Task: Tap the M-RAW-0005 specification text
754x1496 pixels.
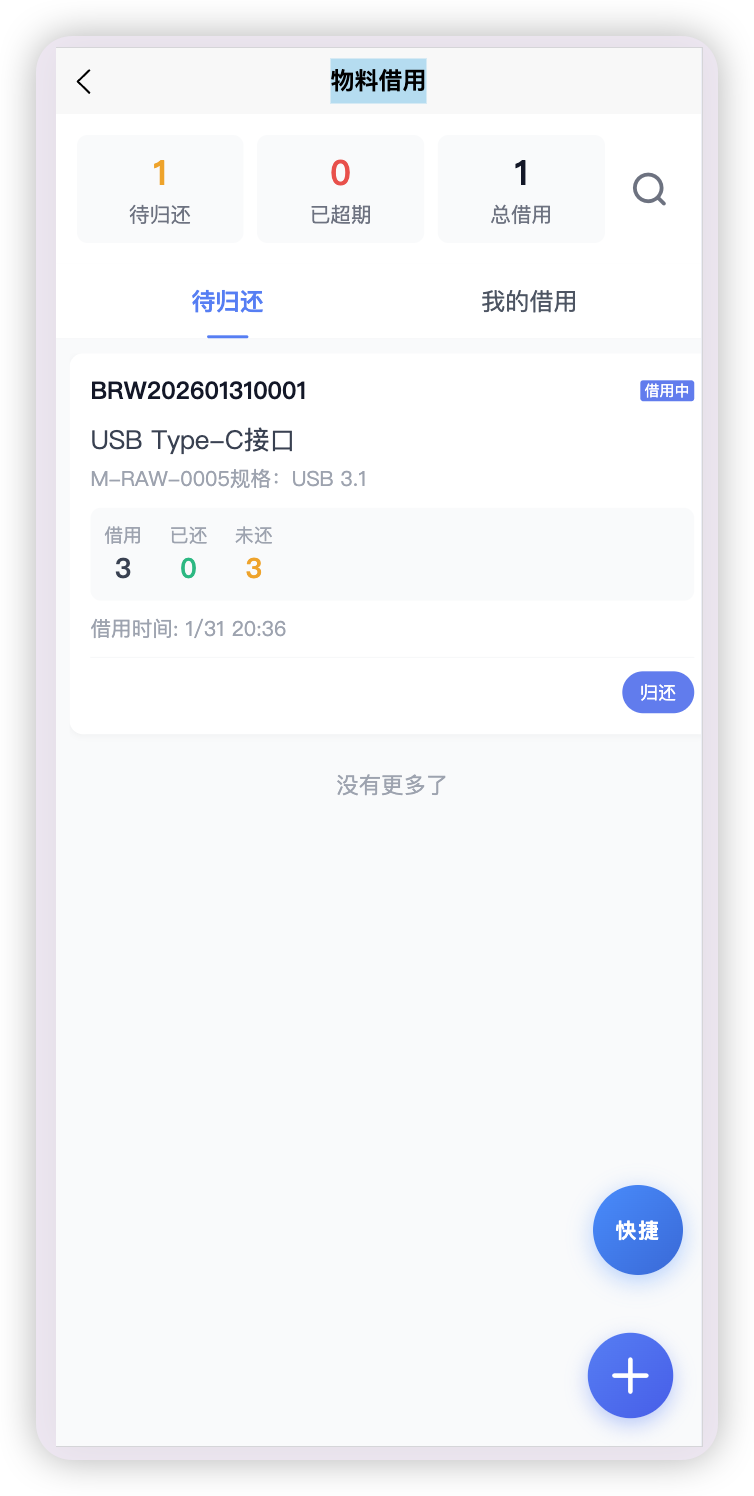Action: click(x=227, y=479)
